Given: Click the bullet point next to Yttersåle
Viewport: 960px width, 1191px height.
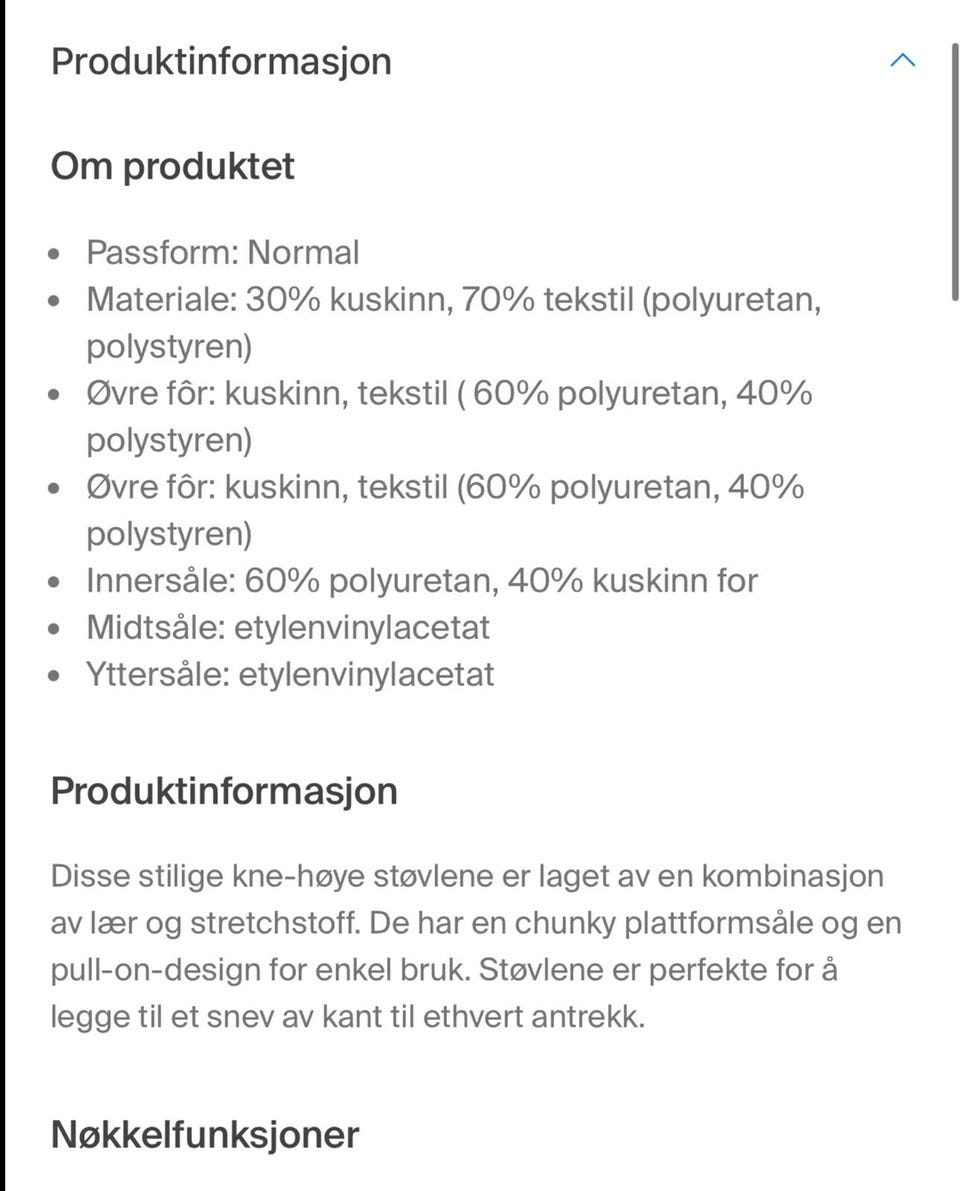Looking at the screenshot, I should 55,674.
